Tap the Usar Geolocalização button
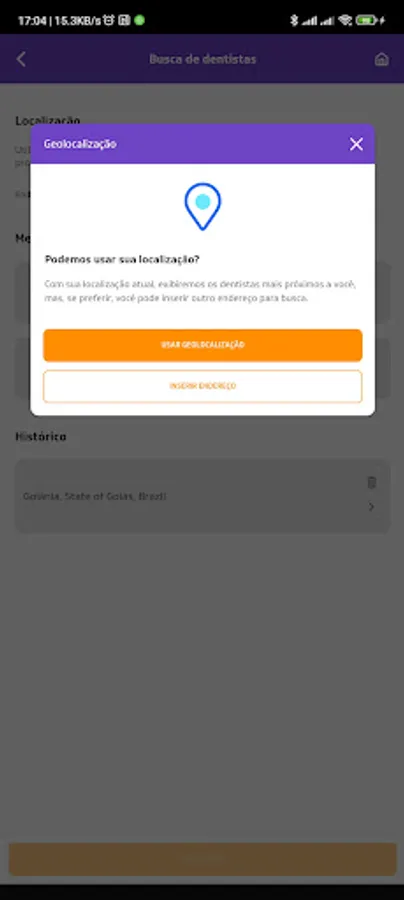404x900 pixels. point(203,345)
